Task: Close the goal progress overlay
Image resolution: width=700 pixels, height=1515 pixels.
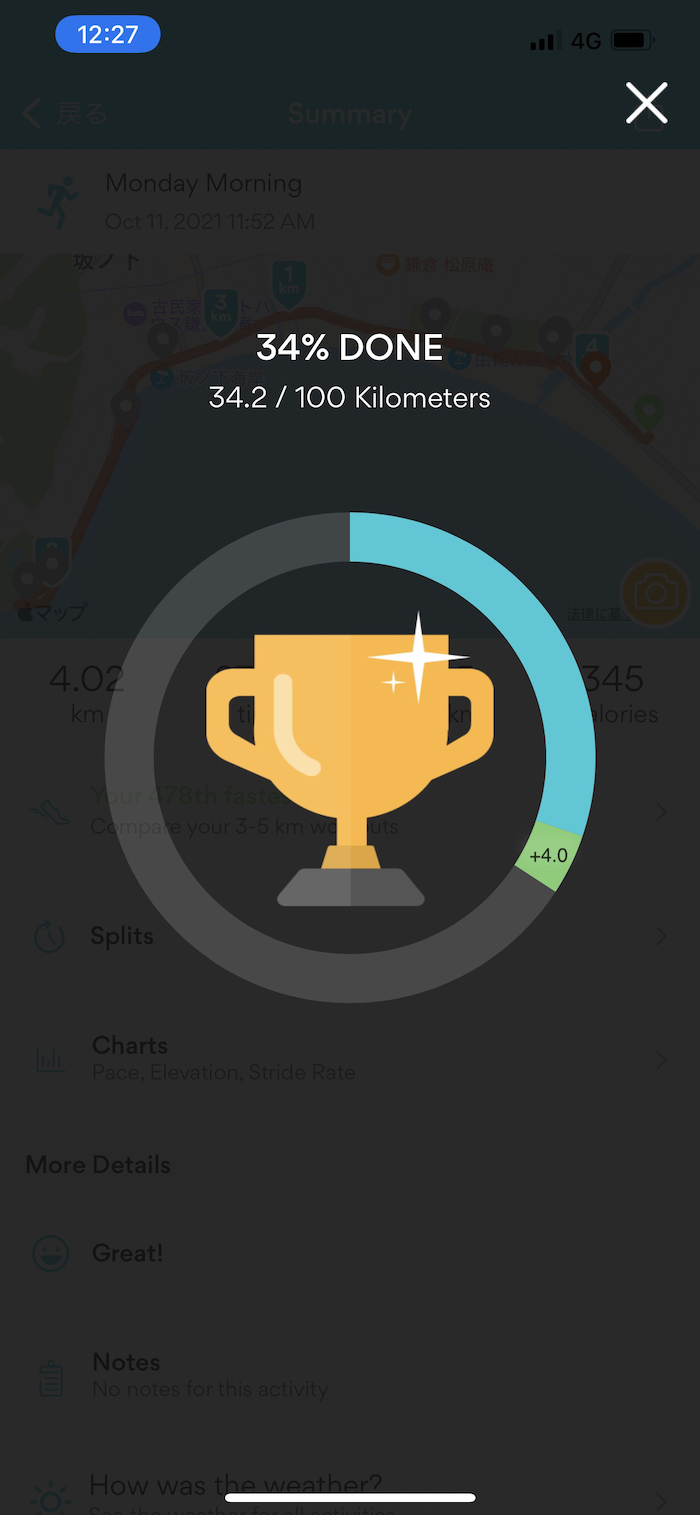Action: pyautogui.click(x=646, y=103)
